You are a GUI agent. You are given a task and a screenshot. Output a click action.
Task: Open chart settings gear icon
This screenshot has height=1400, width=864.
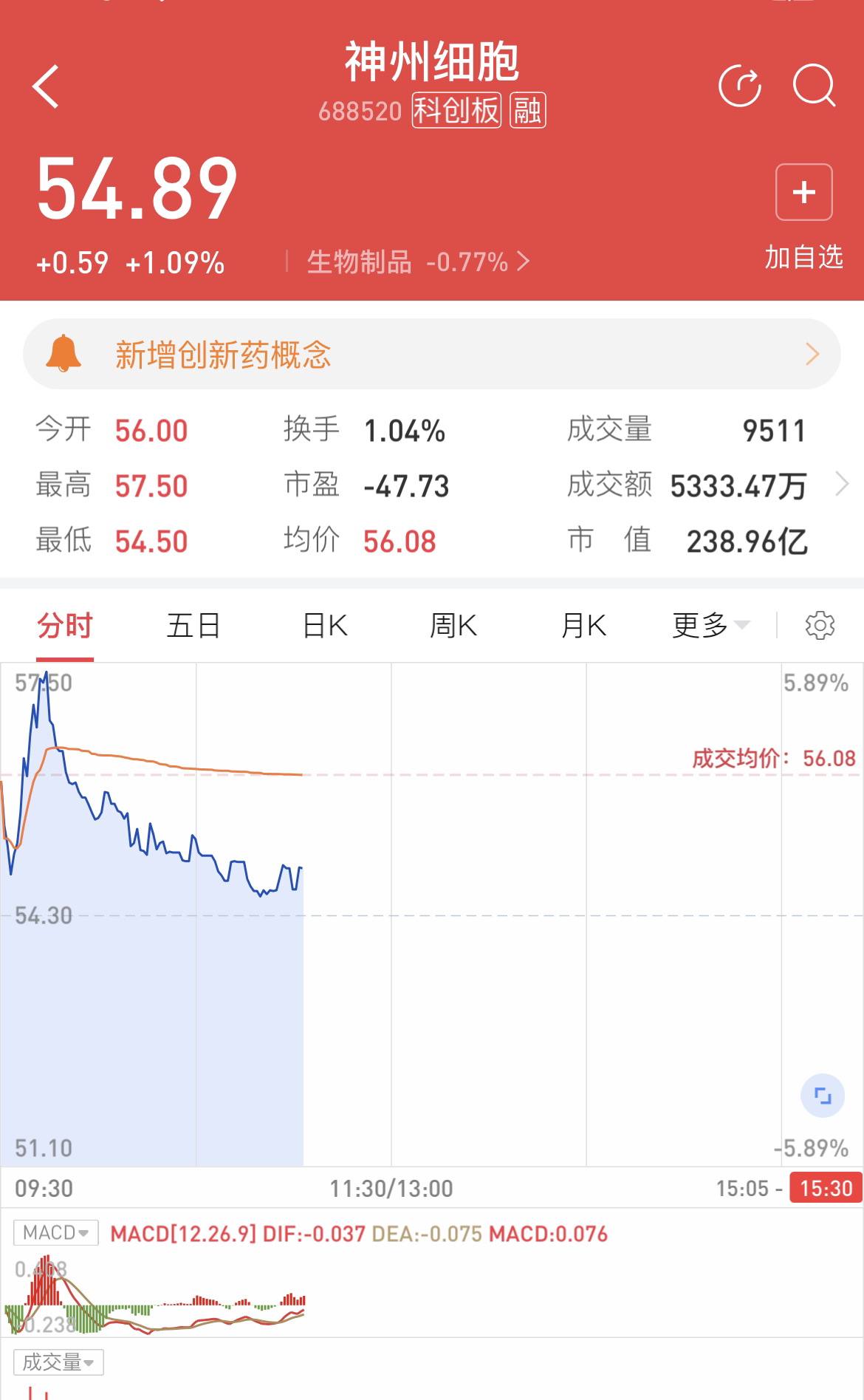click(820, 626)
